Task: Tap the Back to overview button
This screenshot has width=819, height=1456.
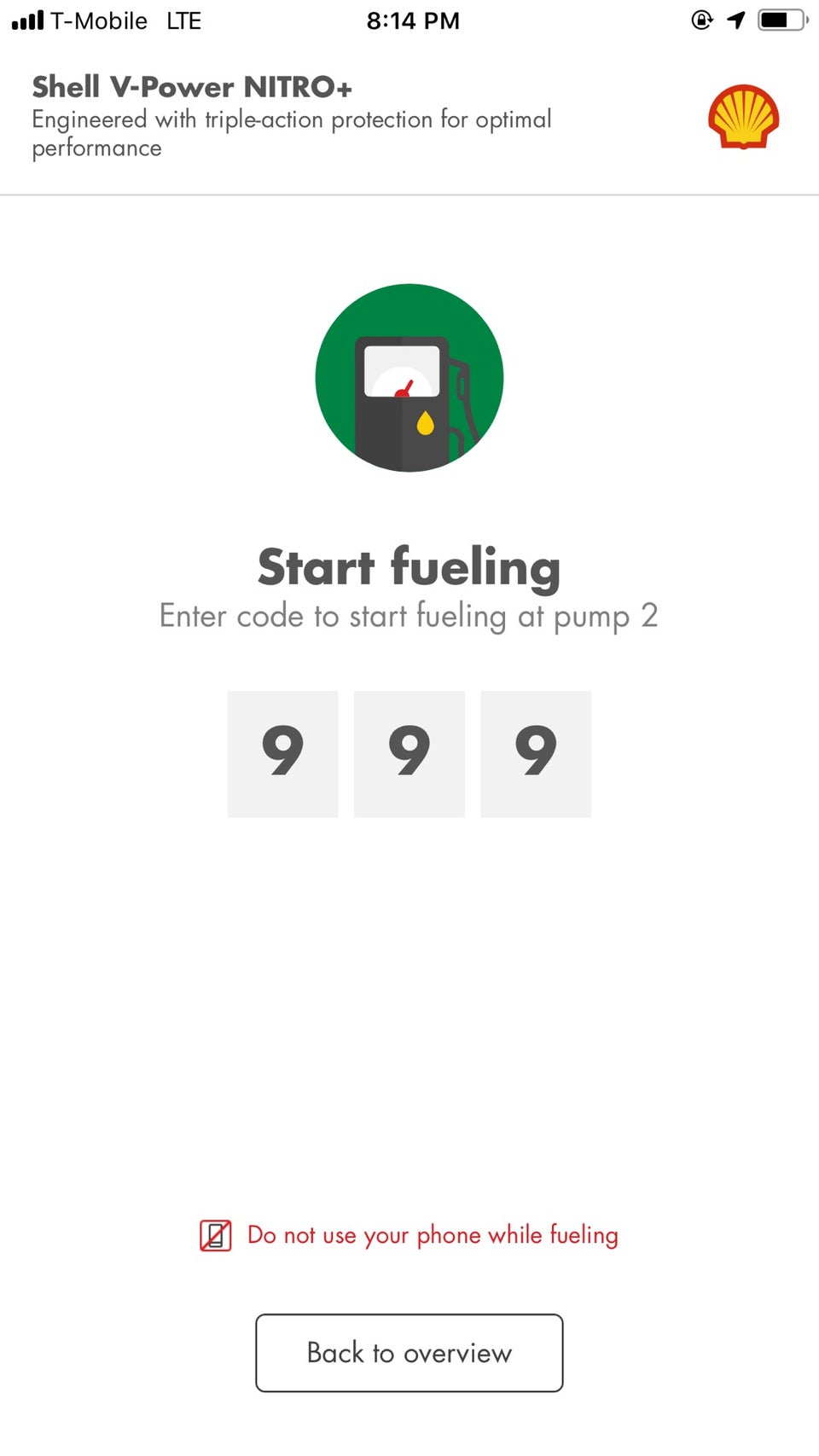Action: 409,1353
